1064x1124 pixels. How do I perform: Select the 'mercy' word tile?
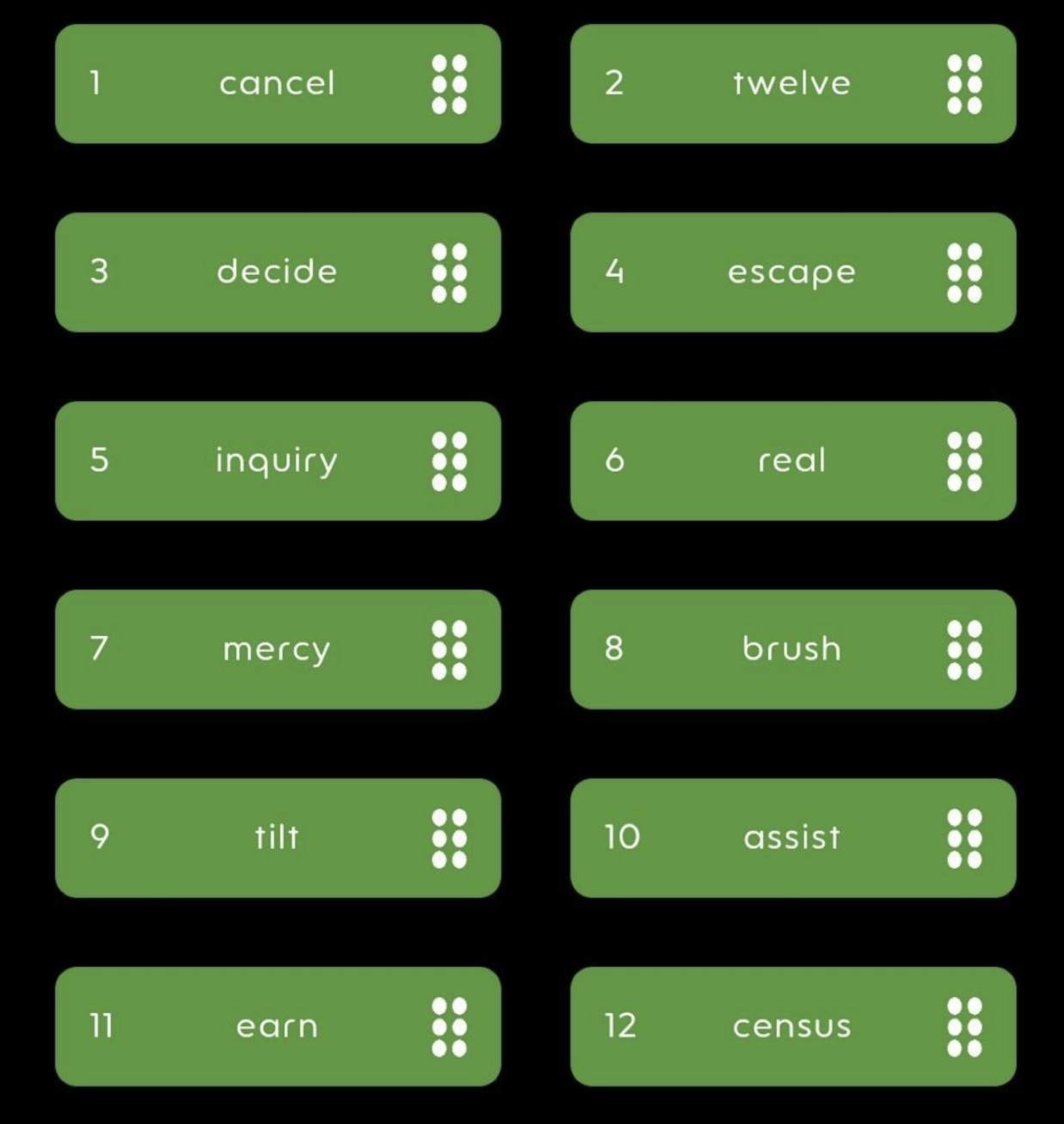point(277,649)
